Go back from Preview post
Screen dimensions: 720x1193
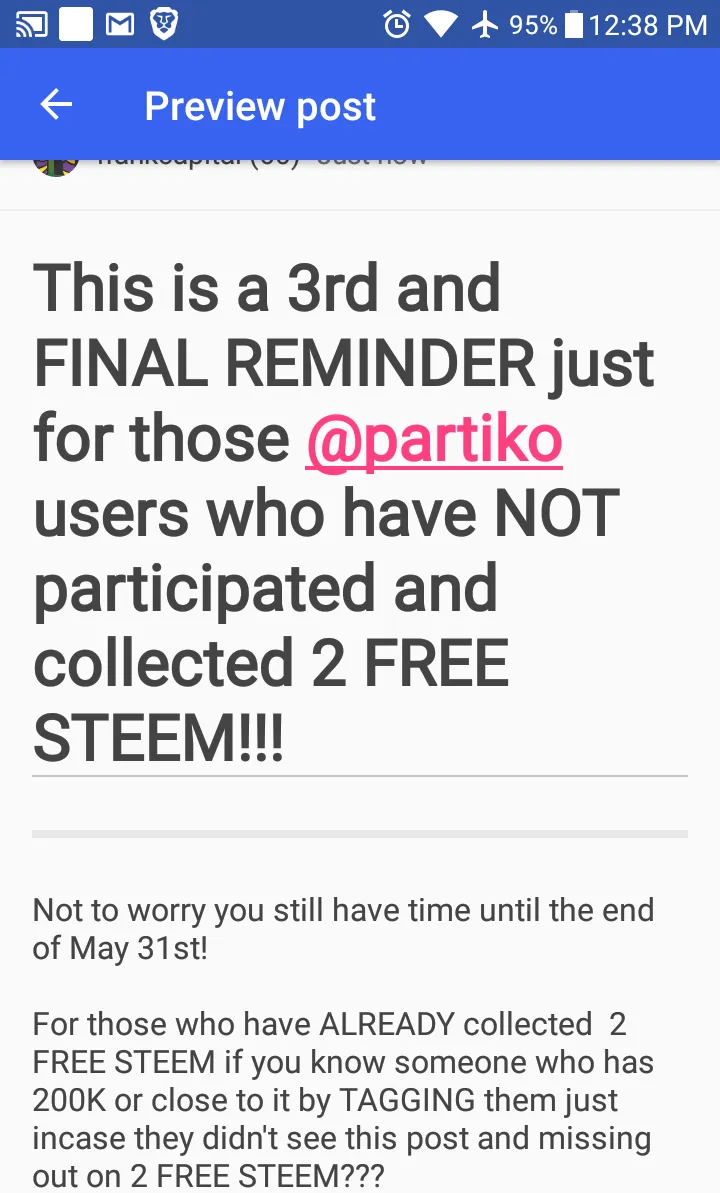pos(56,105)
